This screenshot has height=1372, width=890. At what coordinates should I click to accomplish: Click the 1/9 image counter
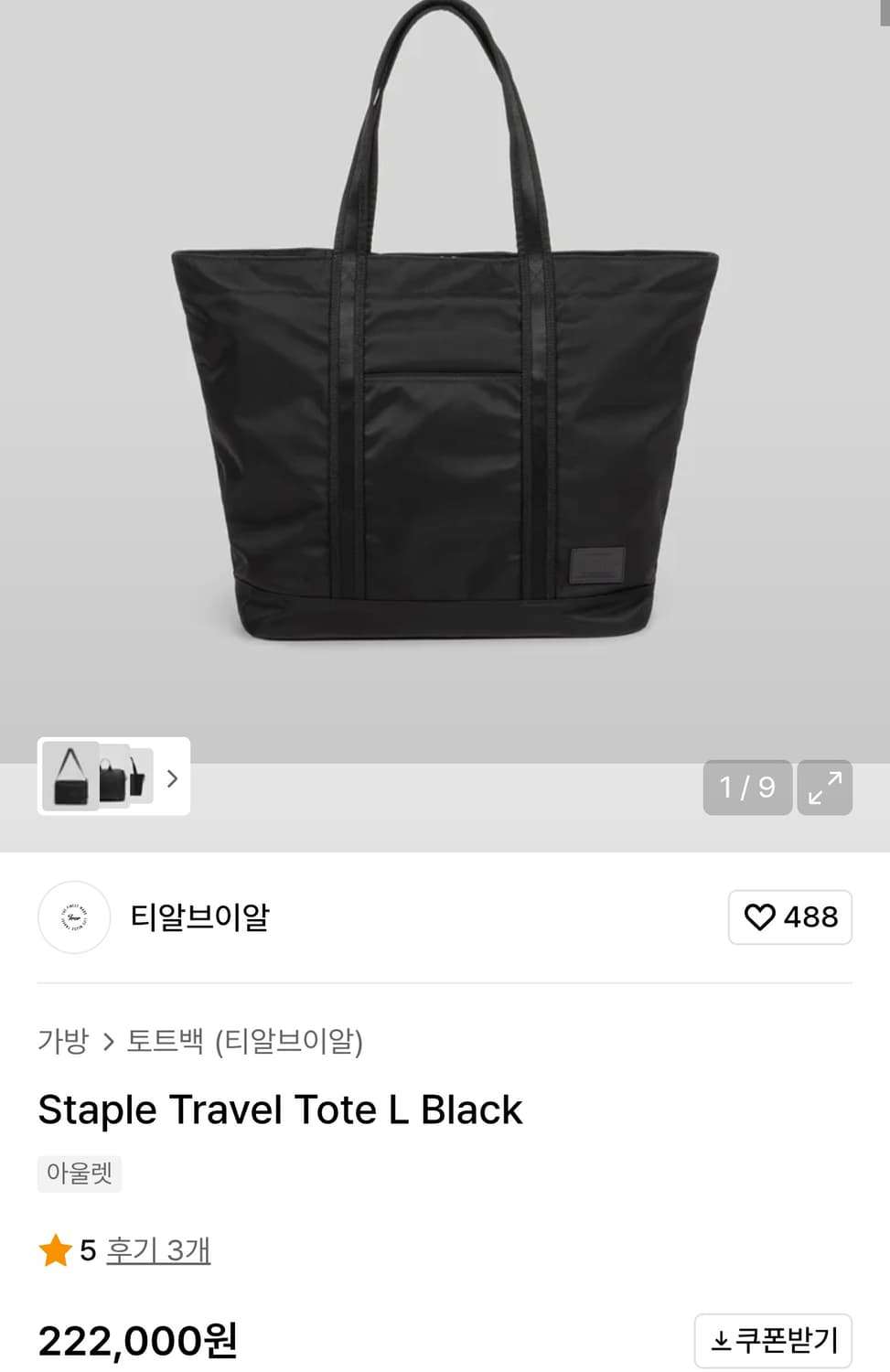[746, 788]
